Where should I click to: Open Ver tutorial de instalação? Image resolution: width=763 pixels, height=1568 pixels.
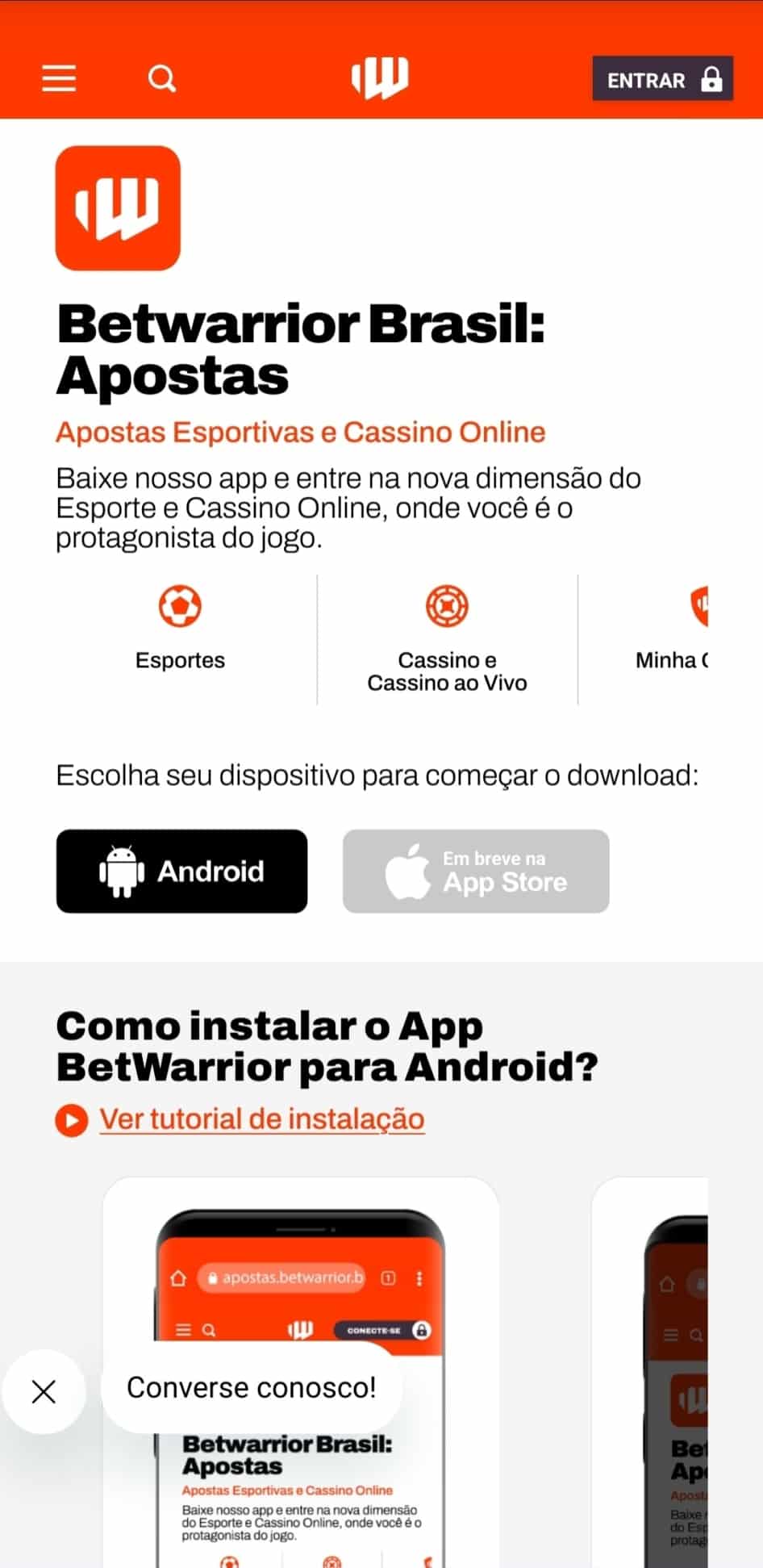coord(261,1120)
